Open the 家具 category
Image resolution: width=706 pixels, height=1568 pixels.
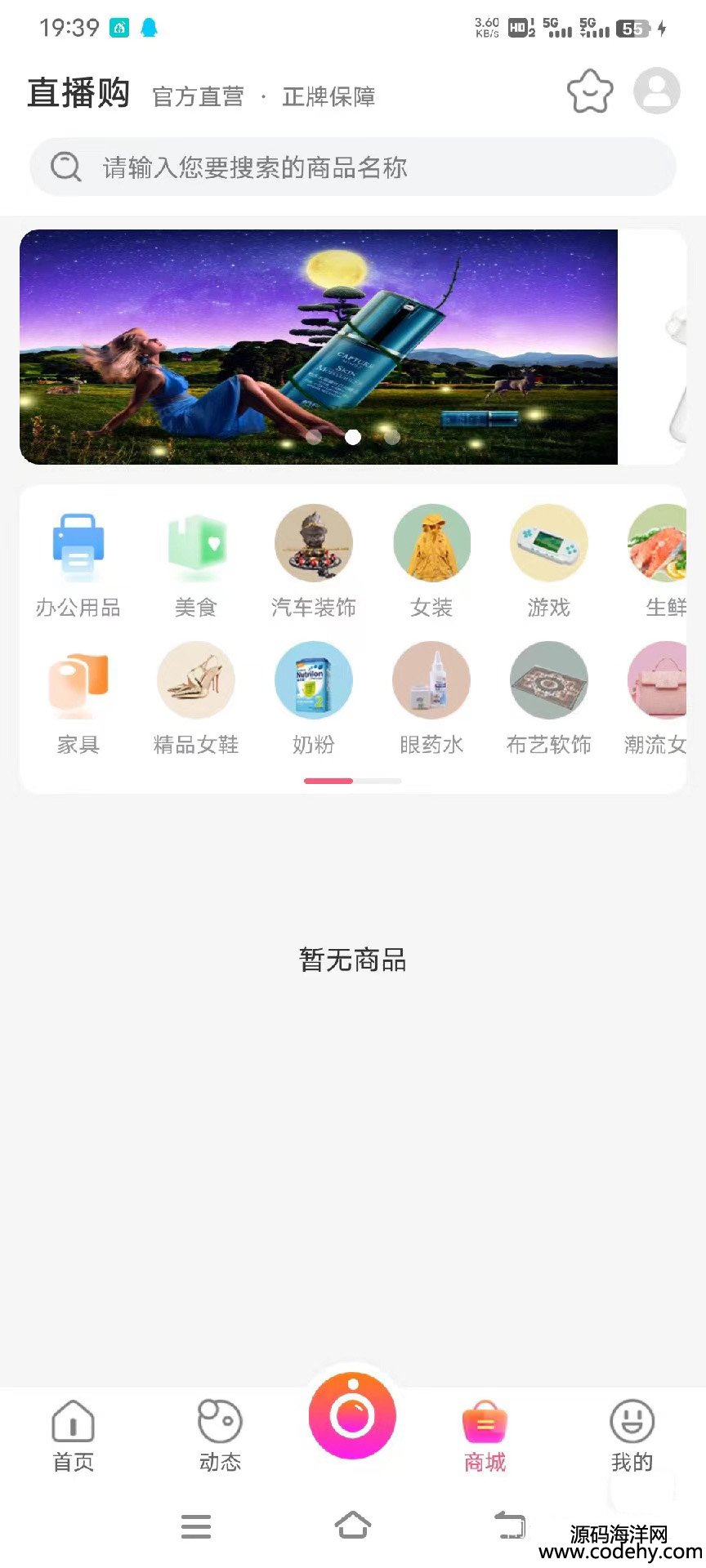(x=78, y=702)
